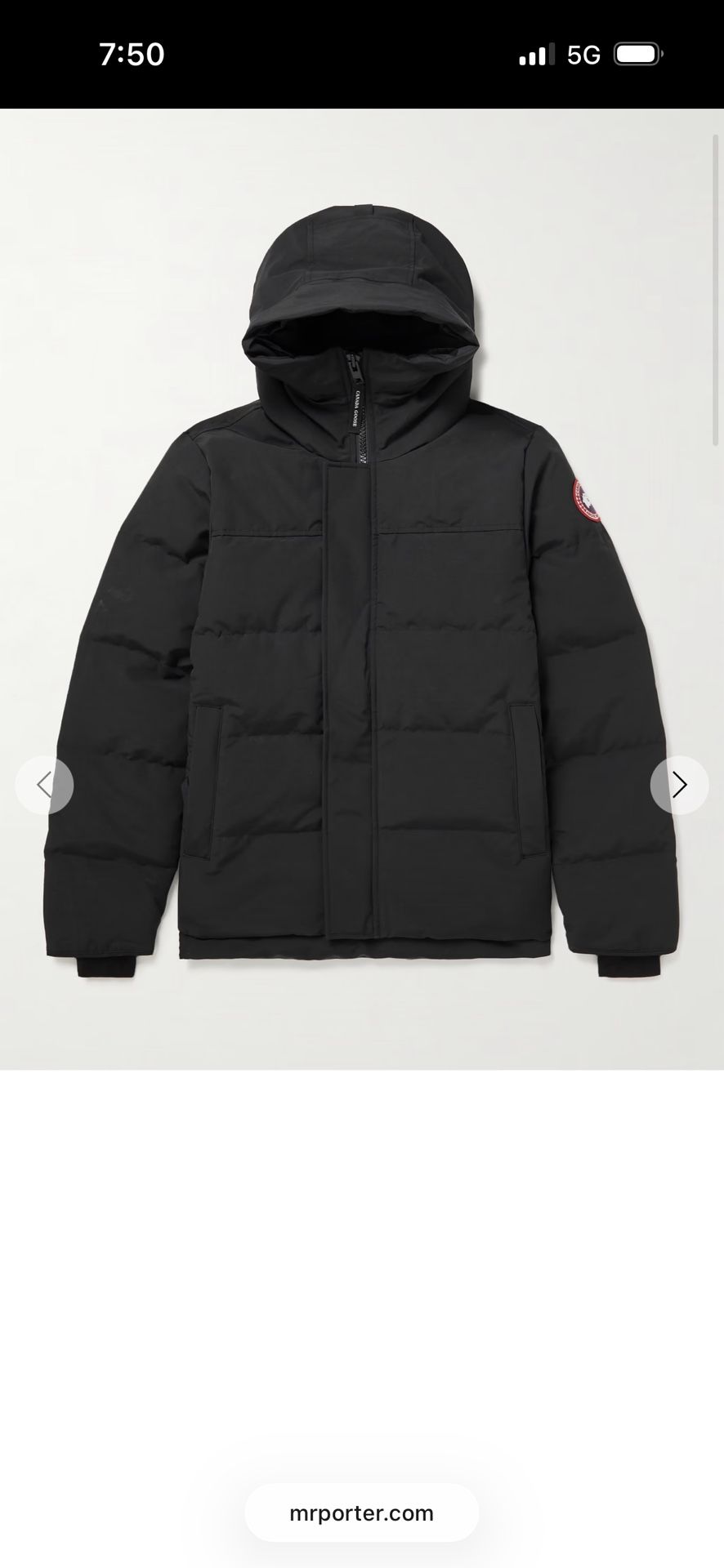This screenshot has height=1568, width=724.
Task: Tap the battery indicator in the status bar
Action: pos(636,52)
